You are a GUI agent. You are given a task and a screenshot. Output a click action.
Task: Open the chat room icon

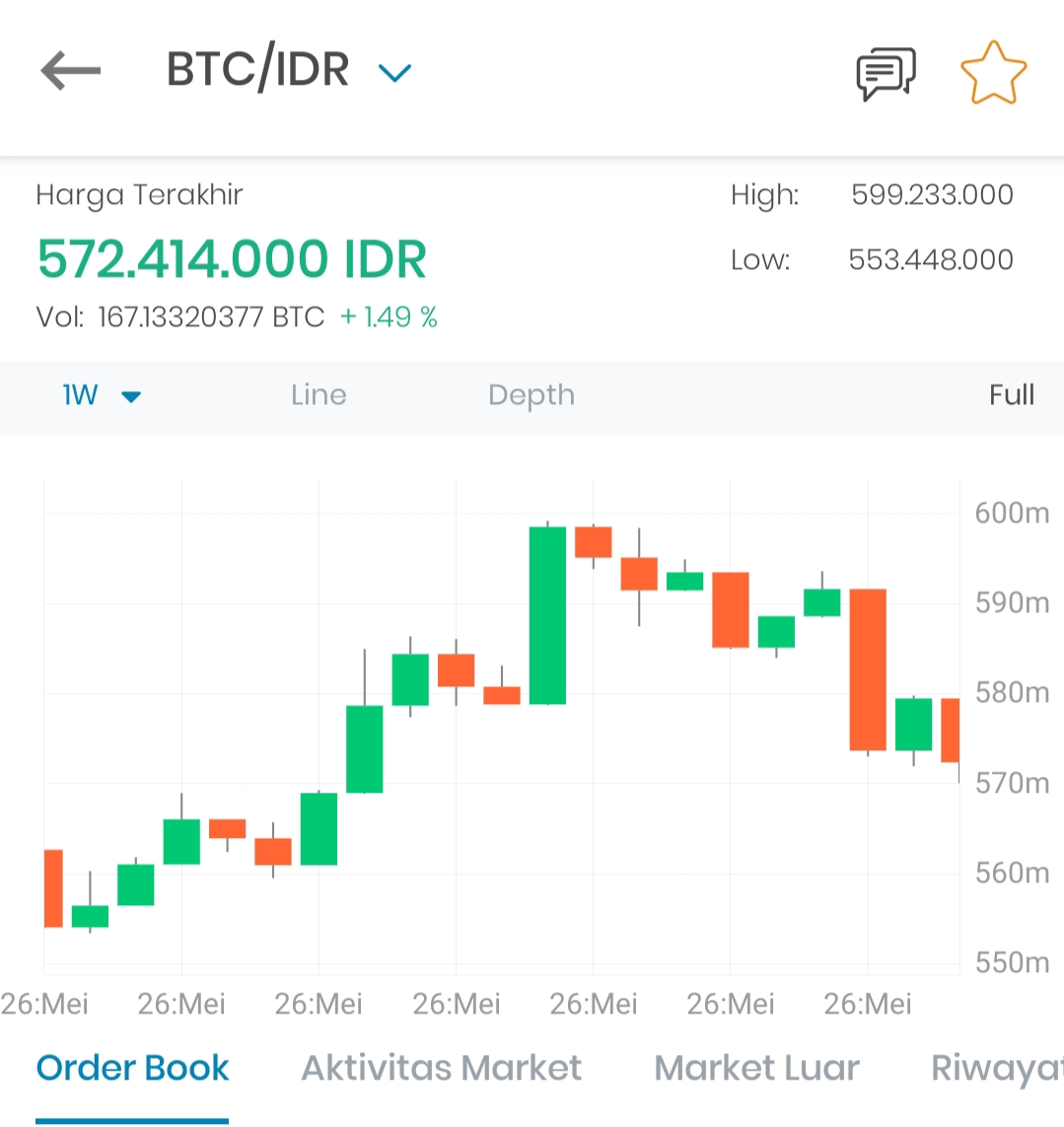(x=885, y=72)
